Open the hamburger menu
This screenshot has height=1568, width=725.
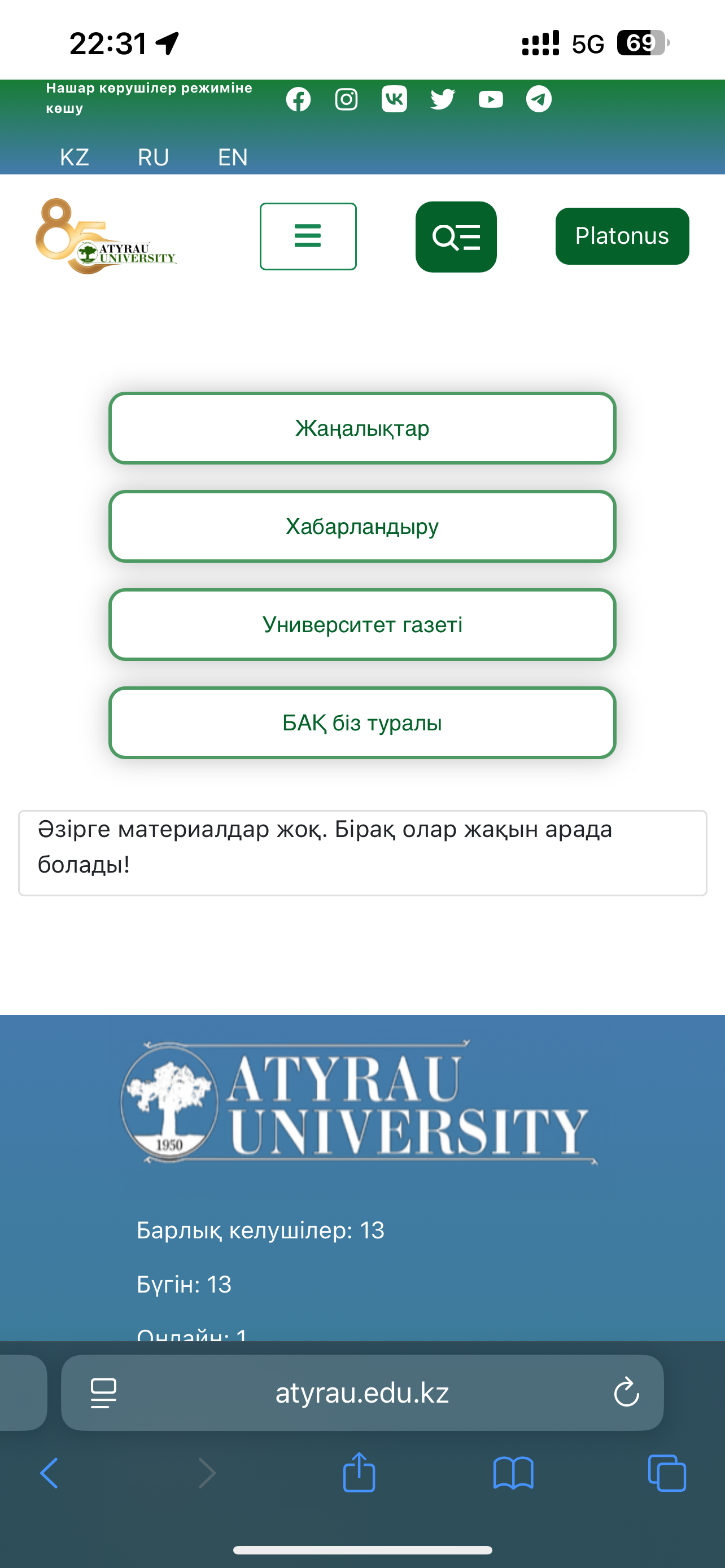(x=308, y=236)
